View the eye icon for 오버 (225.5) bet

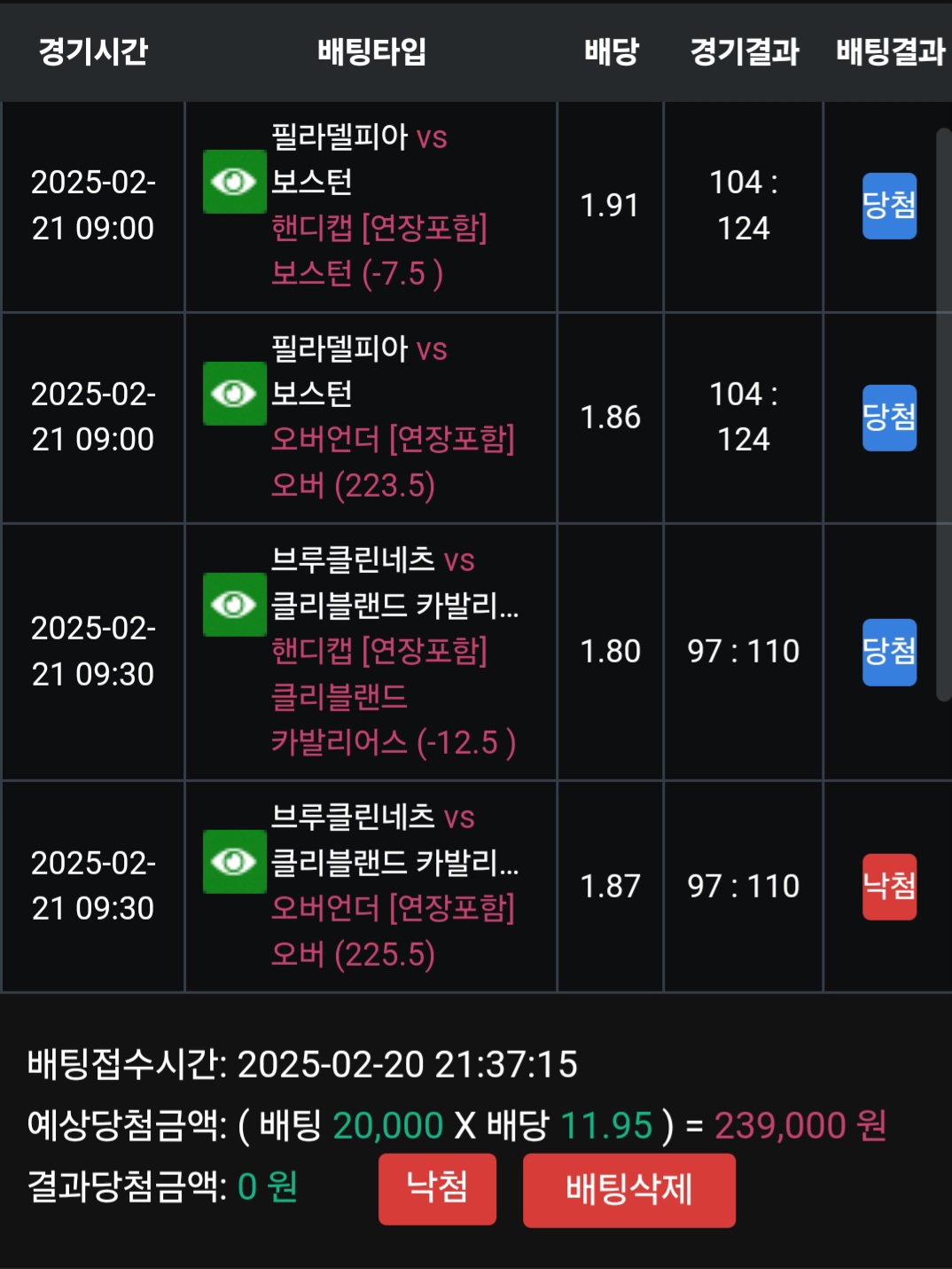(x=234, y=861)
